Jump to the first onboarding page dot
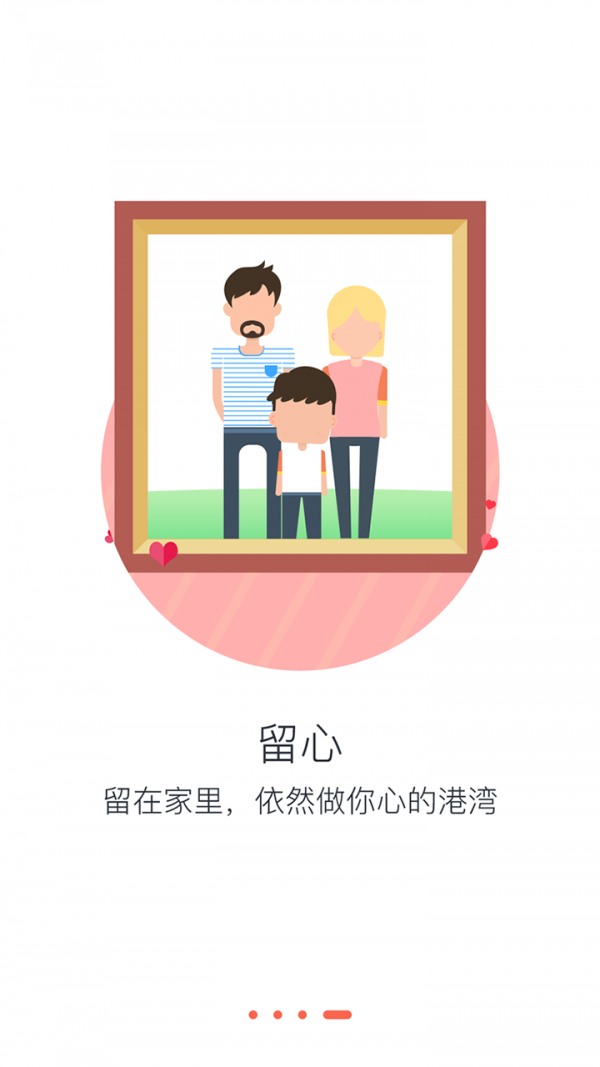600x1067 pixels. pyautogui.click(x=253, y=1015)
